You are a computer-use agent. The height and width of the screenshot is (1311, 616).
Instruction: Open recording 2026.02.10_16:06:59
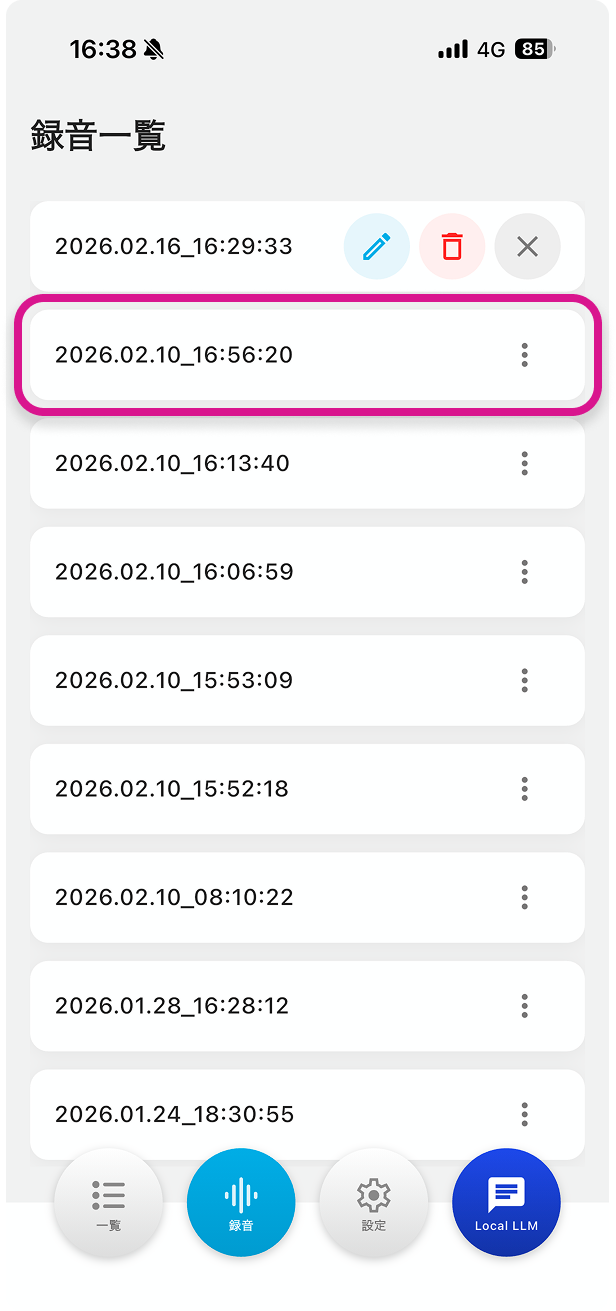(x=174, y=572)
